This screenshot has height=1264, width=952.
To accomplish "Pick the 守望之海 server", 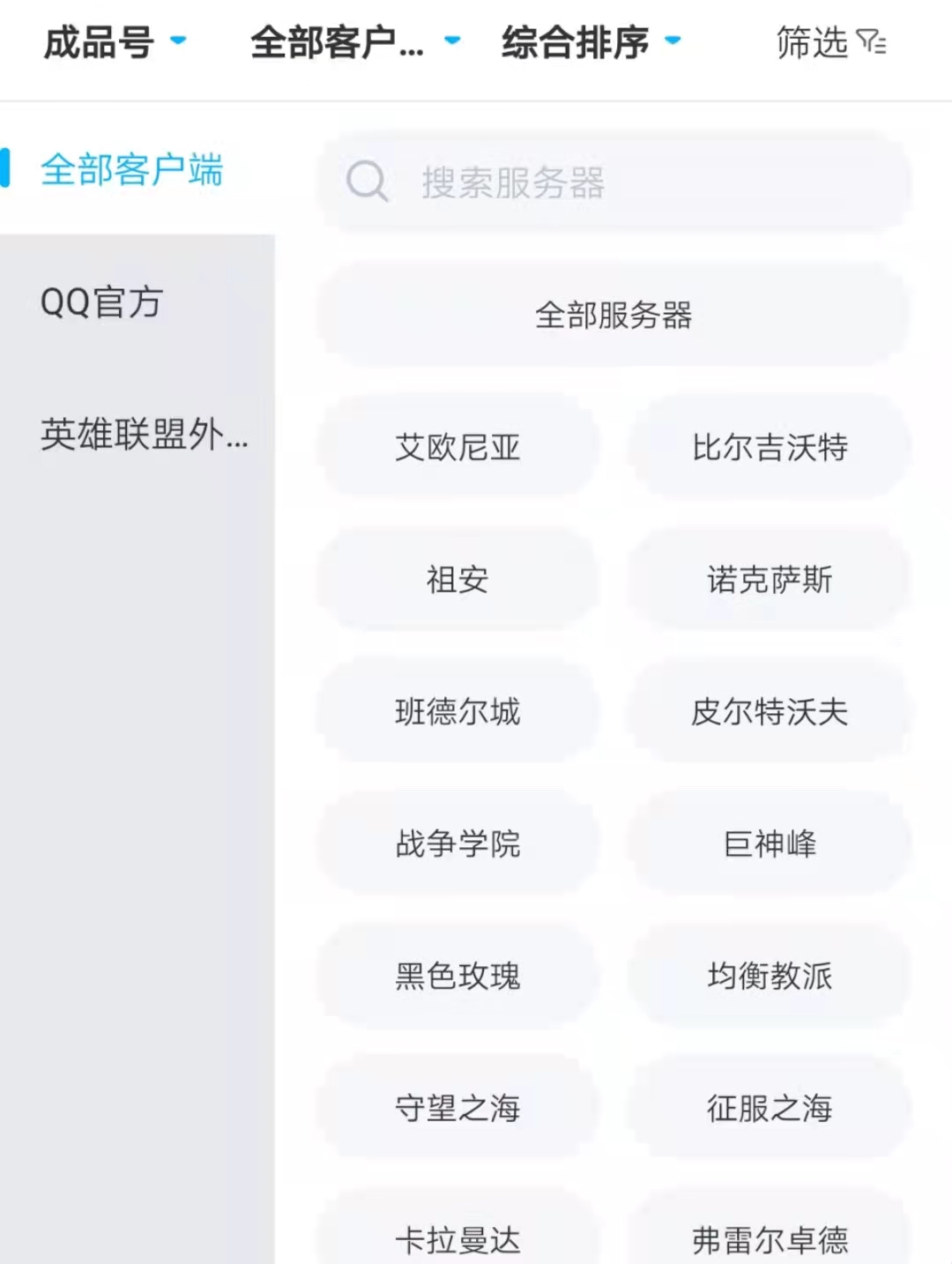I will (457, 1108).
